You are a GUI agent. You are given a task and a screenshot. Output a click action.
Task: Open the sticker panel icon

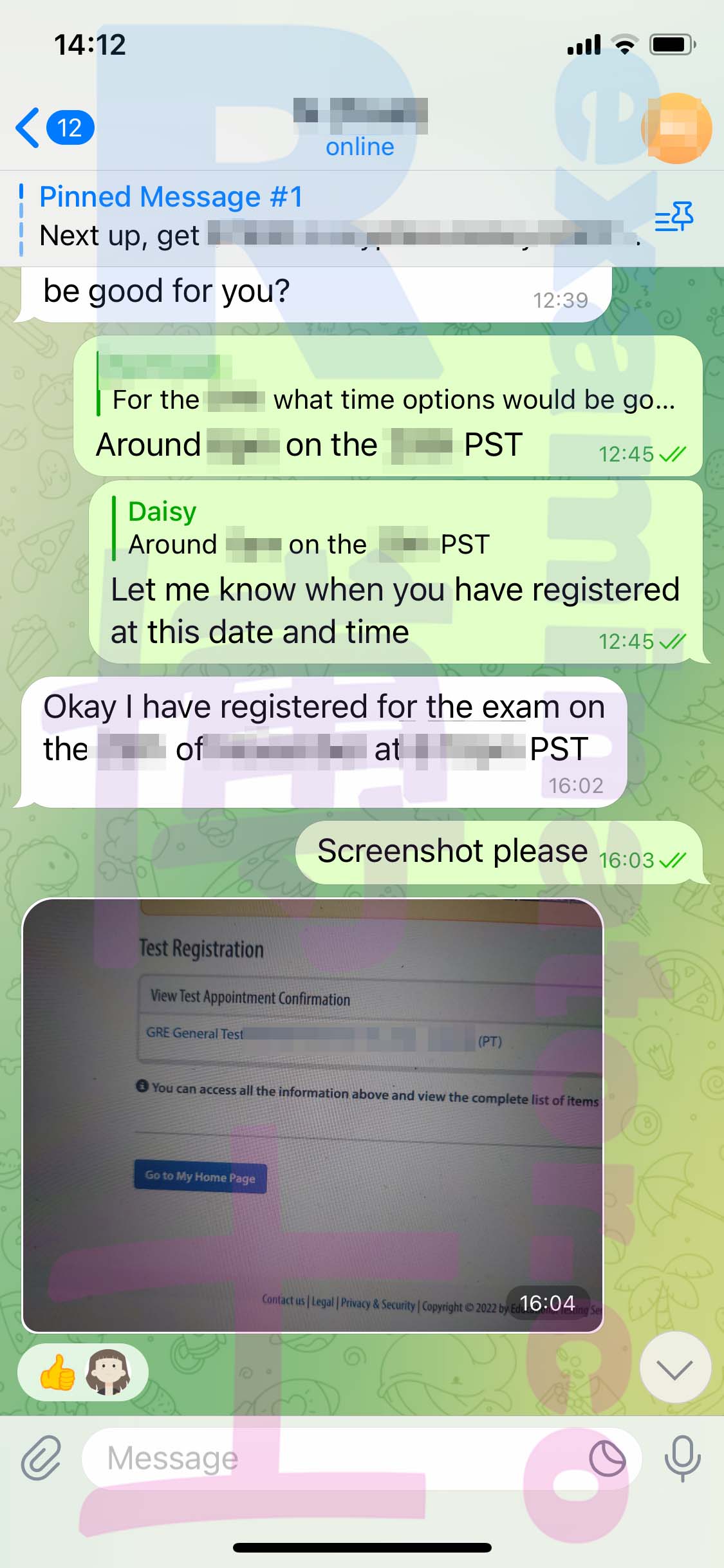point(607,1458)
